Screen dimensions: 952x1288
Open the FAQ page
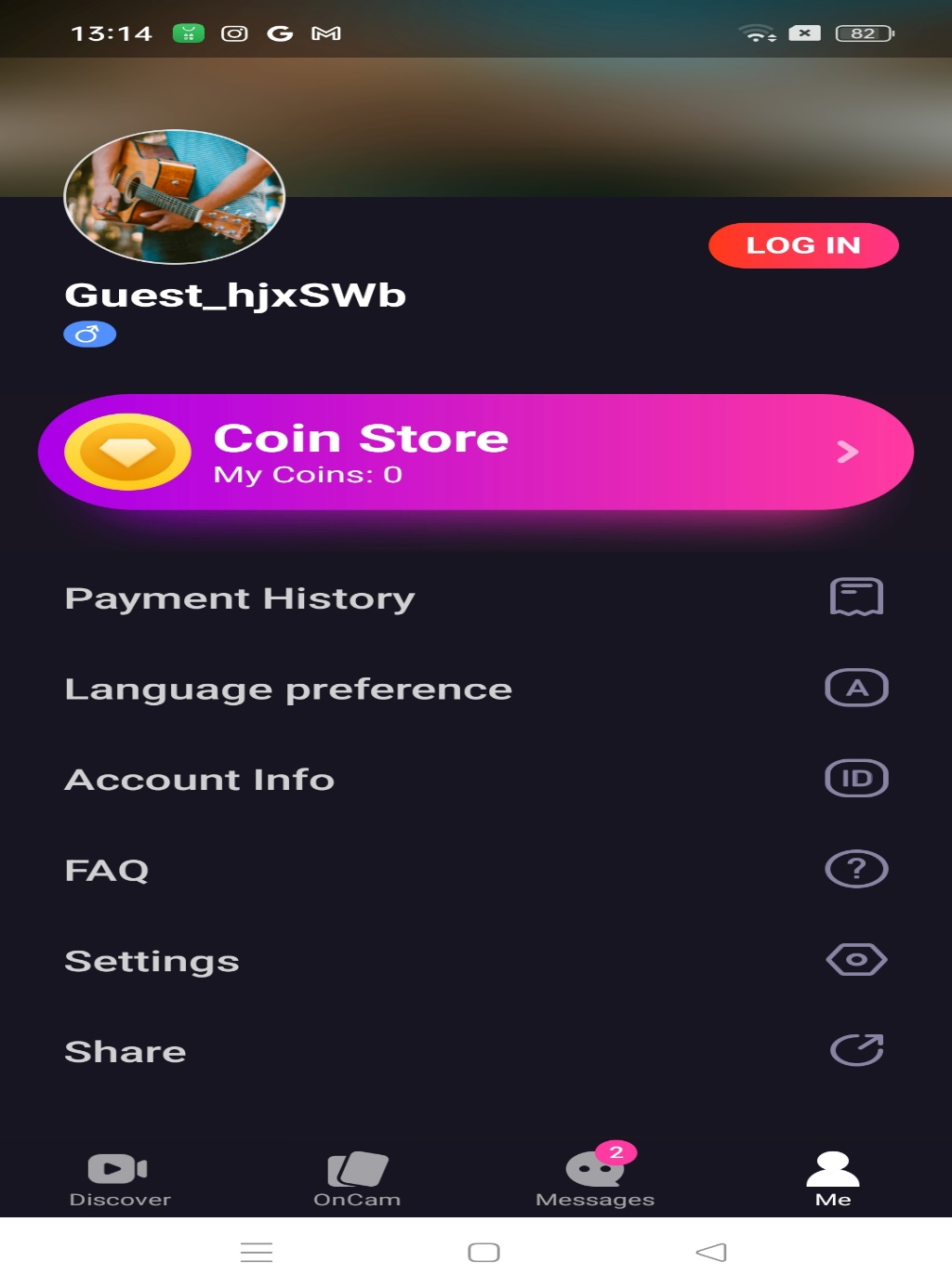click(x=106, y=870)
